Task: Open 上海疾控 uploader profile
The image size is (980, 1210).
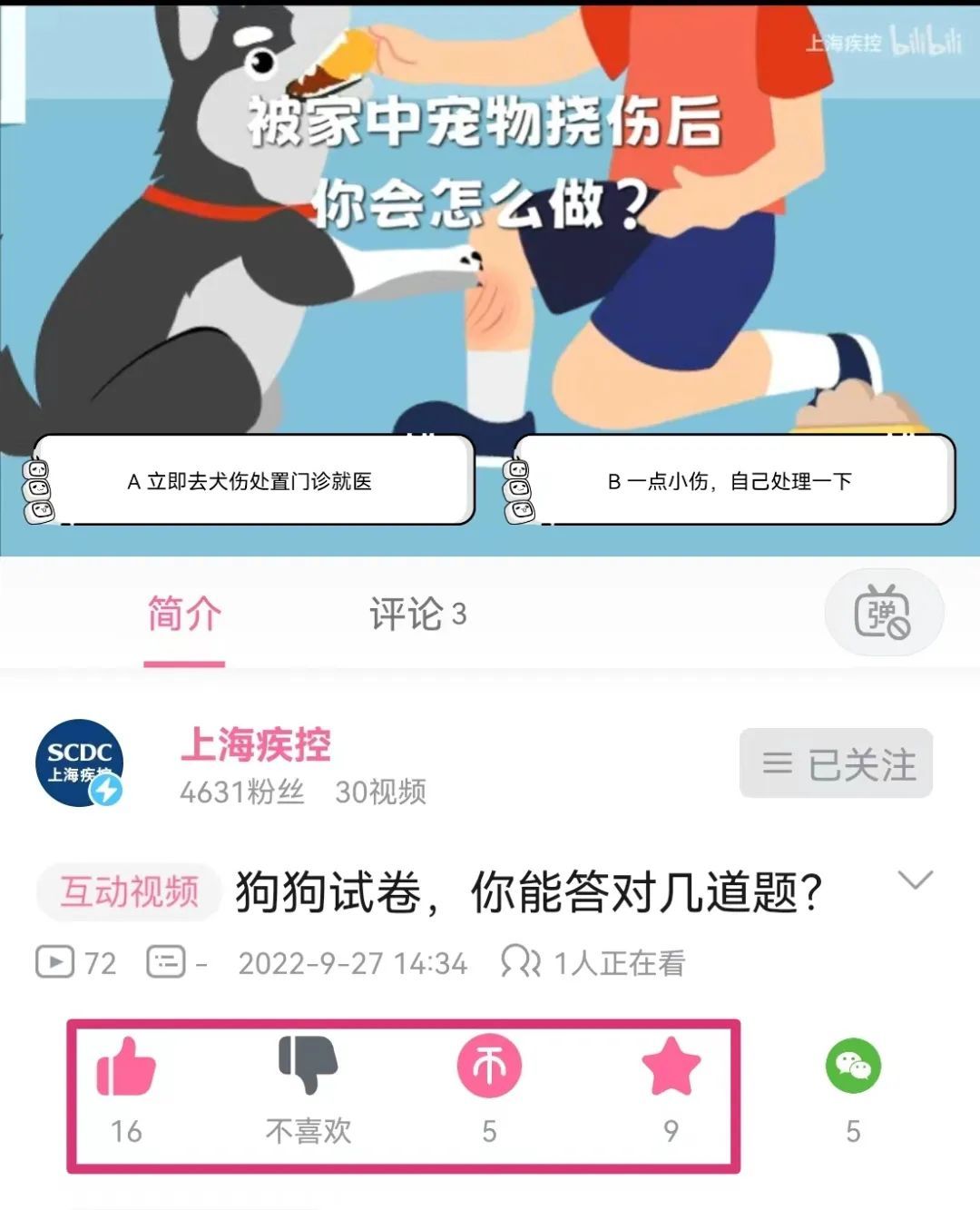Action: click(256, 745)
